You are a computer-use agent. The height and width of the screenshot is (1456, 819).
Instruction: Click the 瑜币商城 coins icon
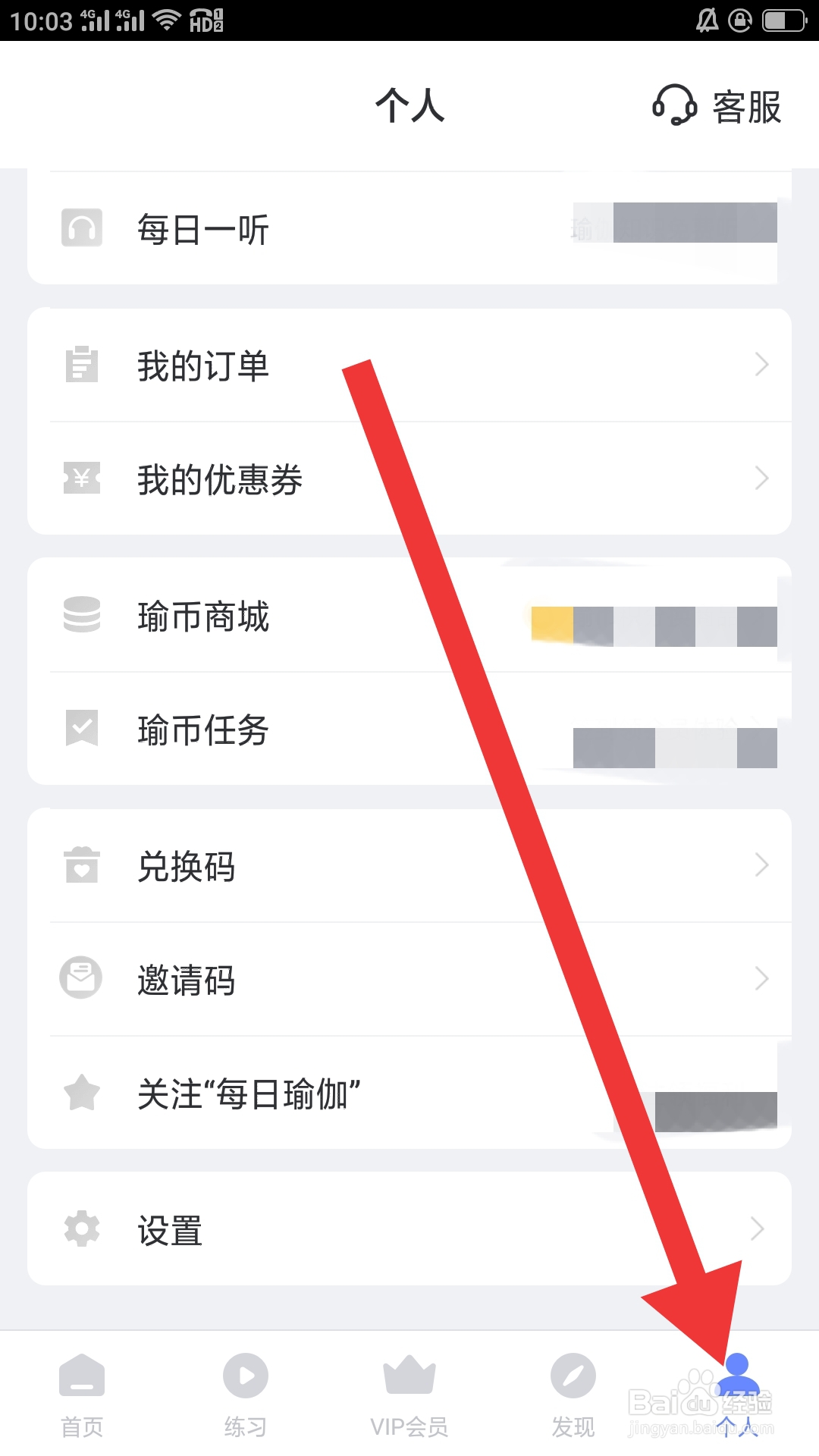(81, 617)
